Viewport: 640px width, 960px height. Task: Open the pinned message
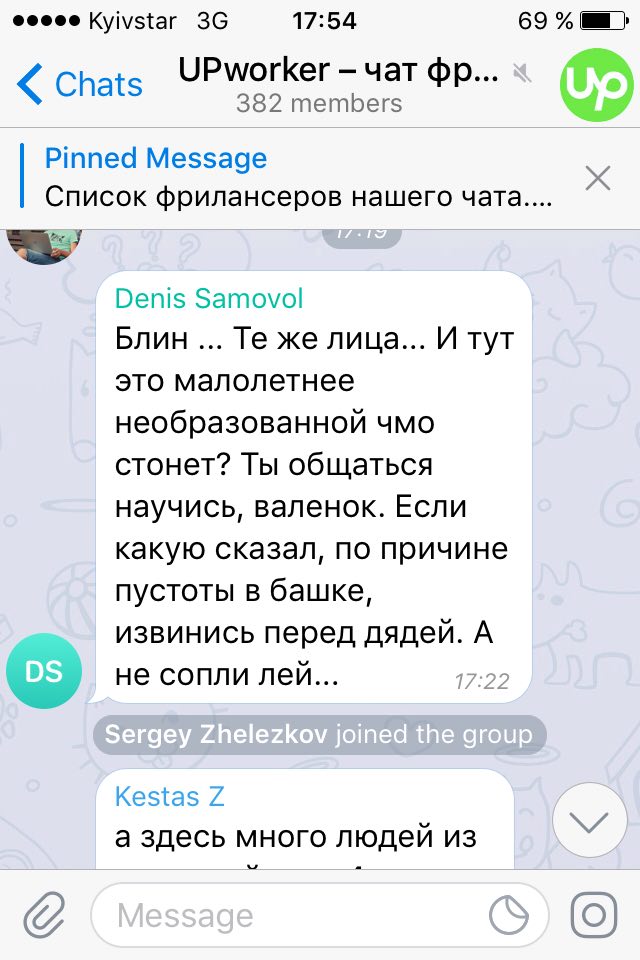[300, 178]
